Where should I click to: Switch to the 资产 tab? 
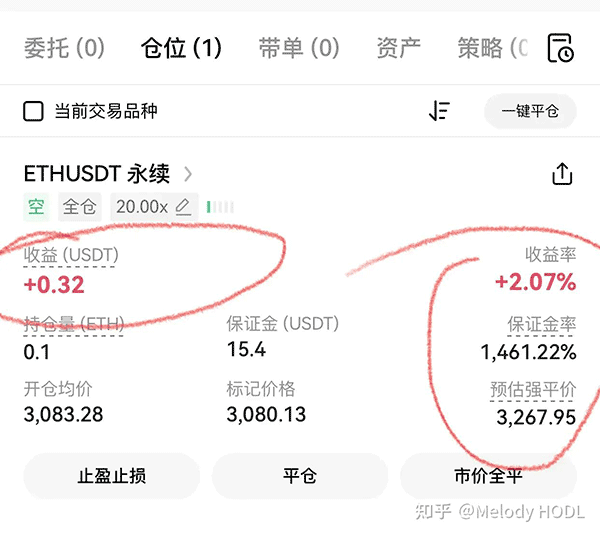398,47
